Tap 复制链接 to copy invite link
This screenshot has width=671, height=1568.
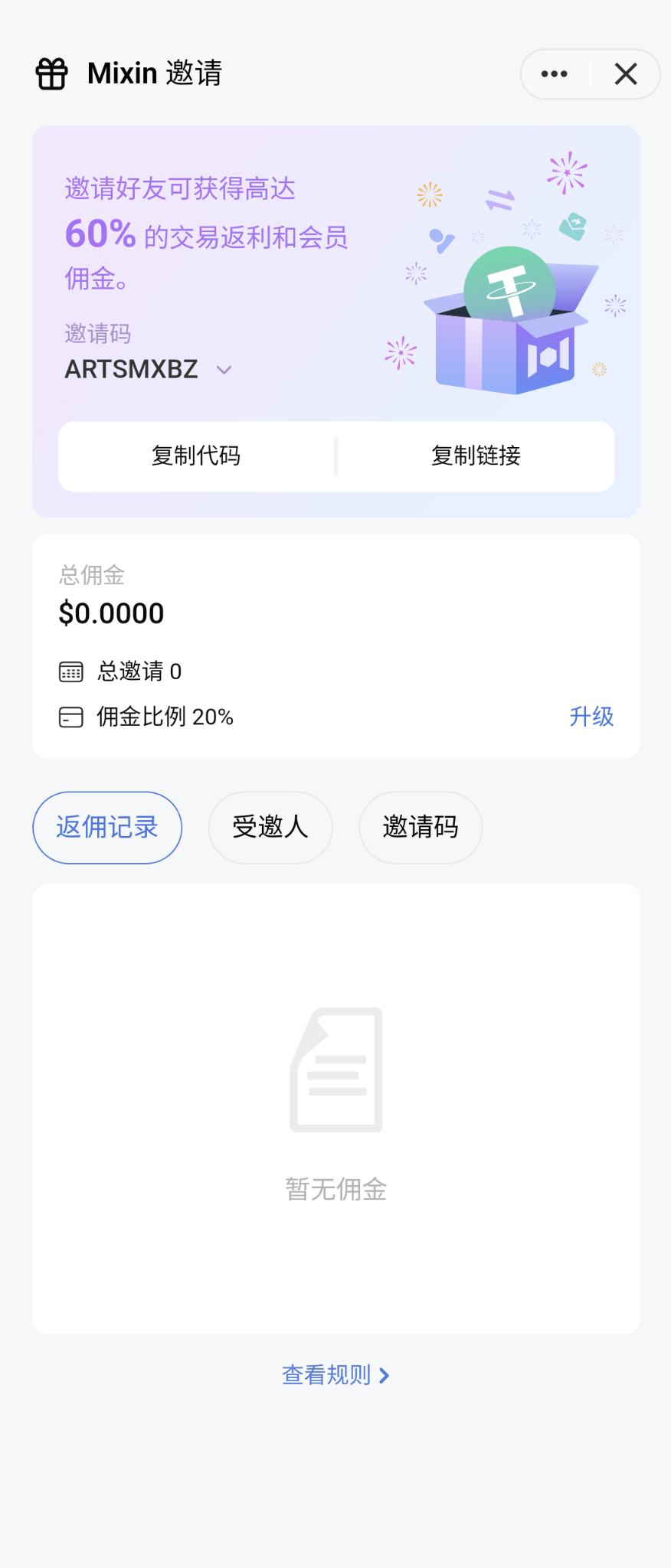click(476, 456)
